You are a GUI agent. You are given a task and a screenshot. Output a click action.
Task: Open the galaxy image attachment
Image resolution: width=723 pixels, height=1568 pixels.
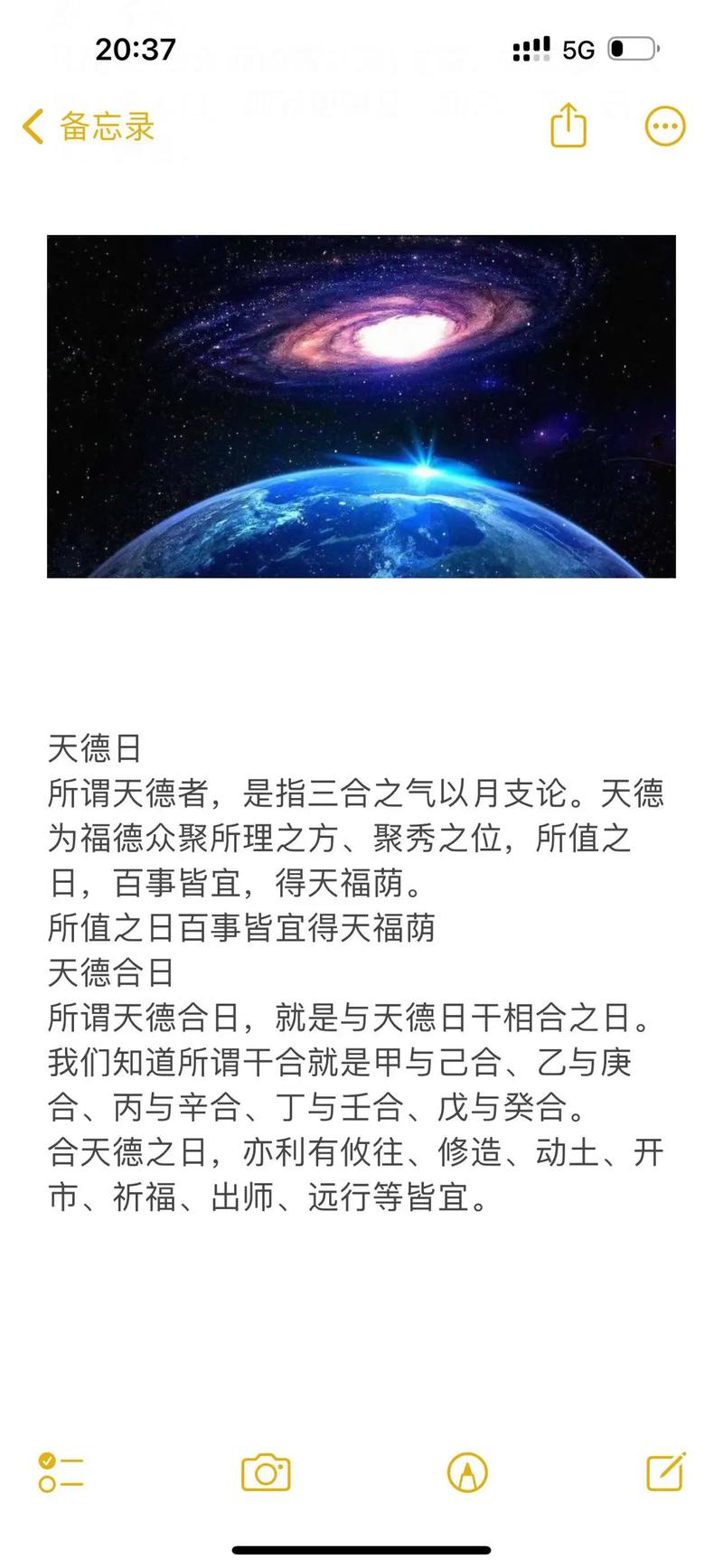[361, 406]
